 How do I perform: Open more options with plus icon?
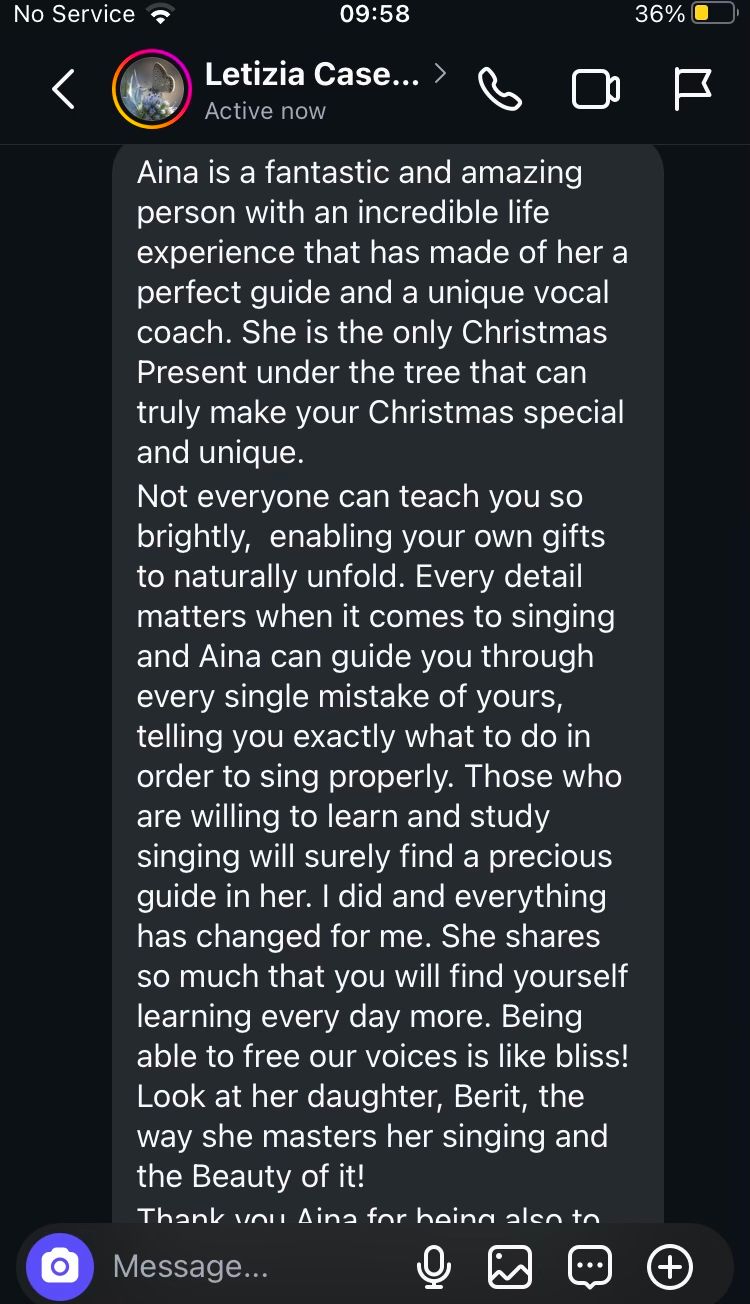(670, 1267)
